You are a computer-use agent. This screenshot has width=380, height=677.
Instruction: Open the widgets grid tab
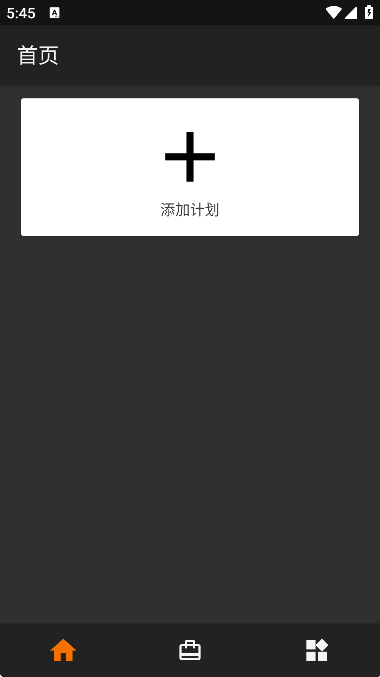coord(317,650)
